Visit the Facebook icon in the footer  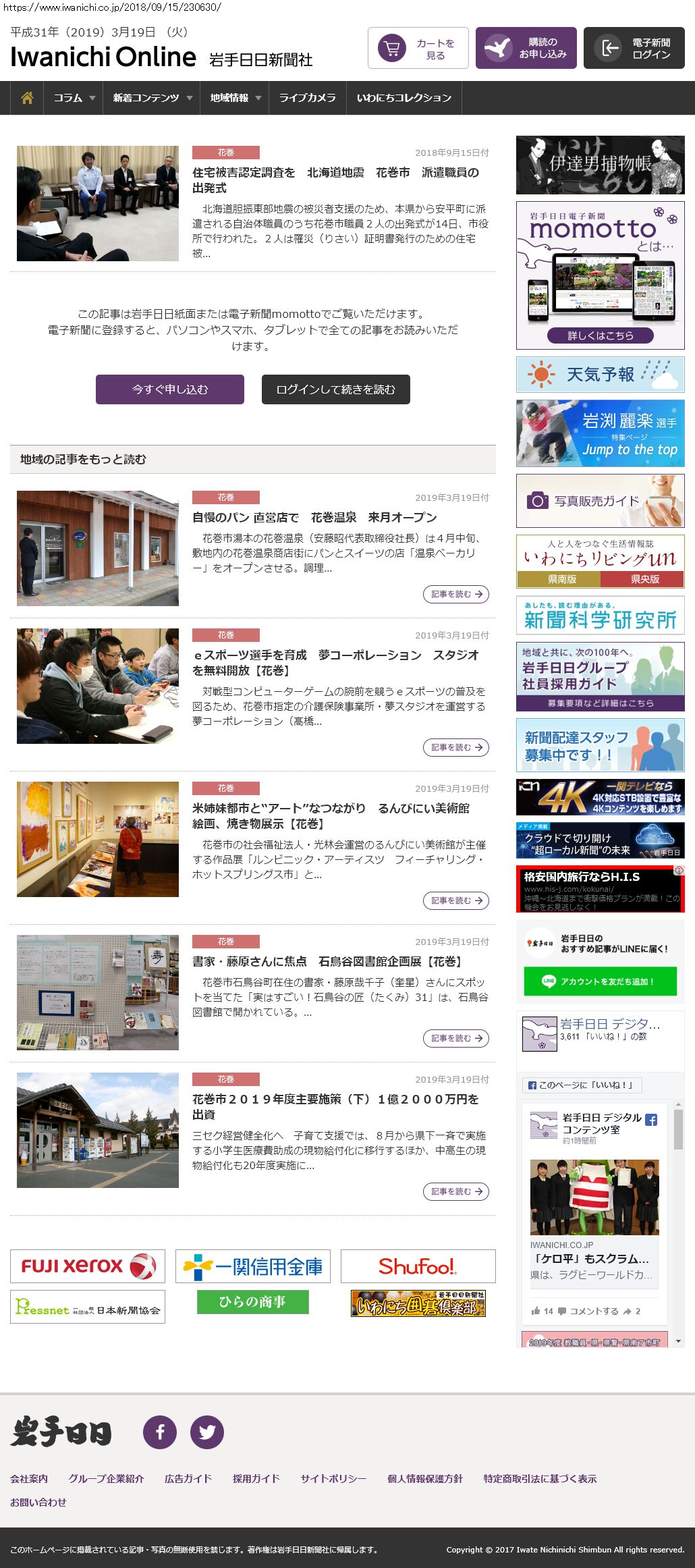(160, 1432)
